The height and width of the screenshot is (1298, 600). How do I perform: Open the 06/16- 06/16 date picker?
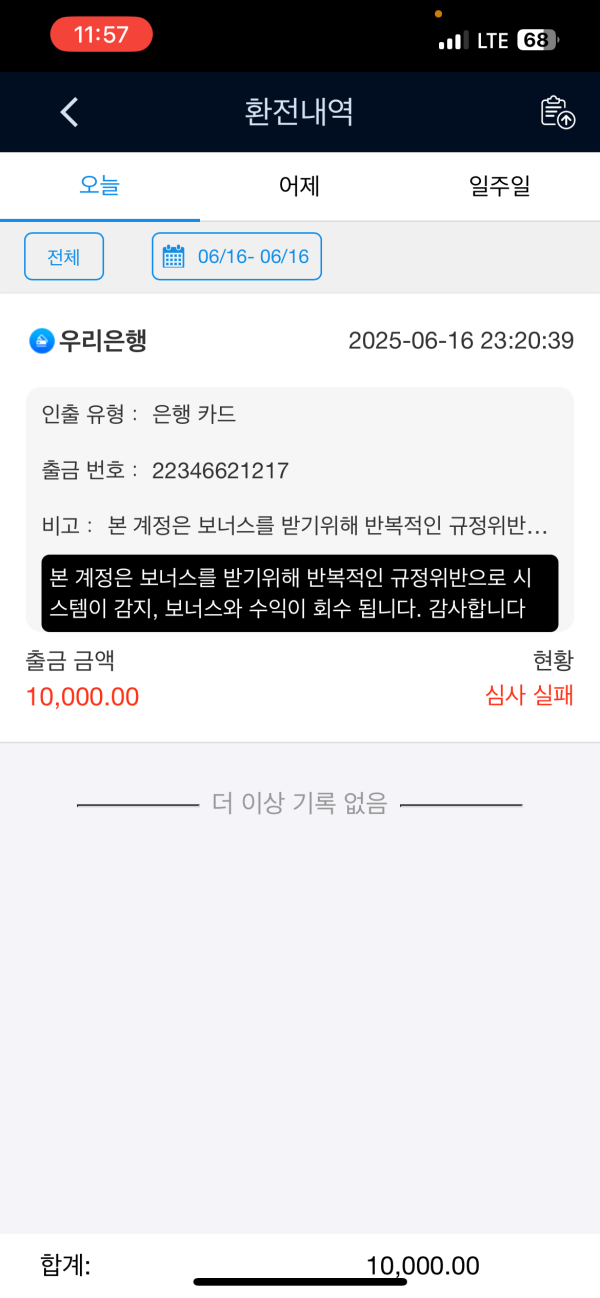pyautogui.click(x=236, y=257)
